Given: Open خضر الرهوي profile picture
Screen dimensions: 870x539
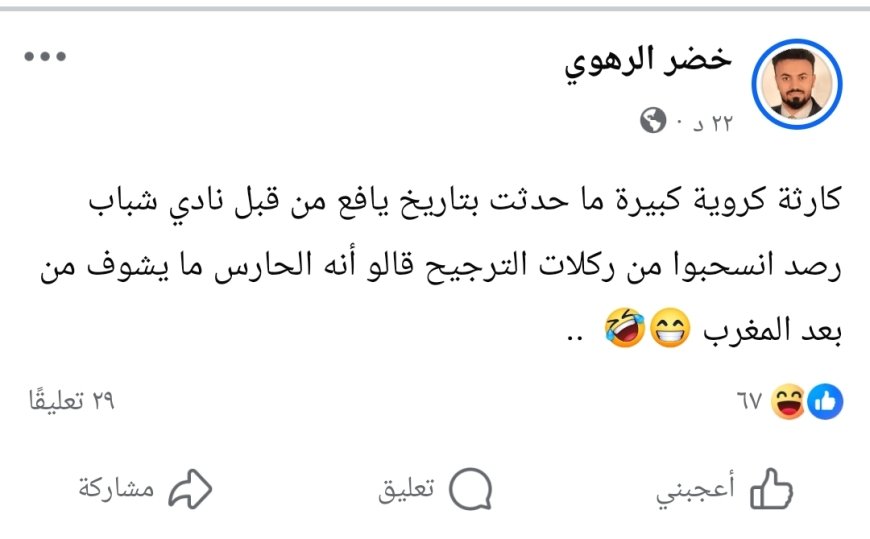Looking at the screenshot, I should point(797,85).
